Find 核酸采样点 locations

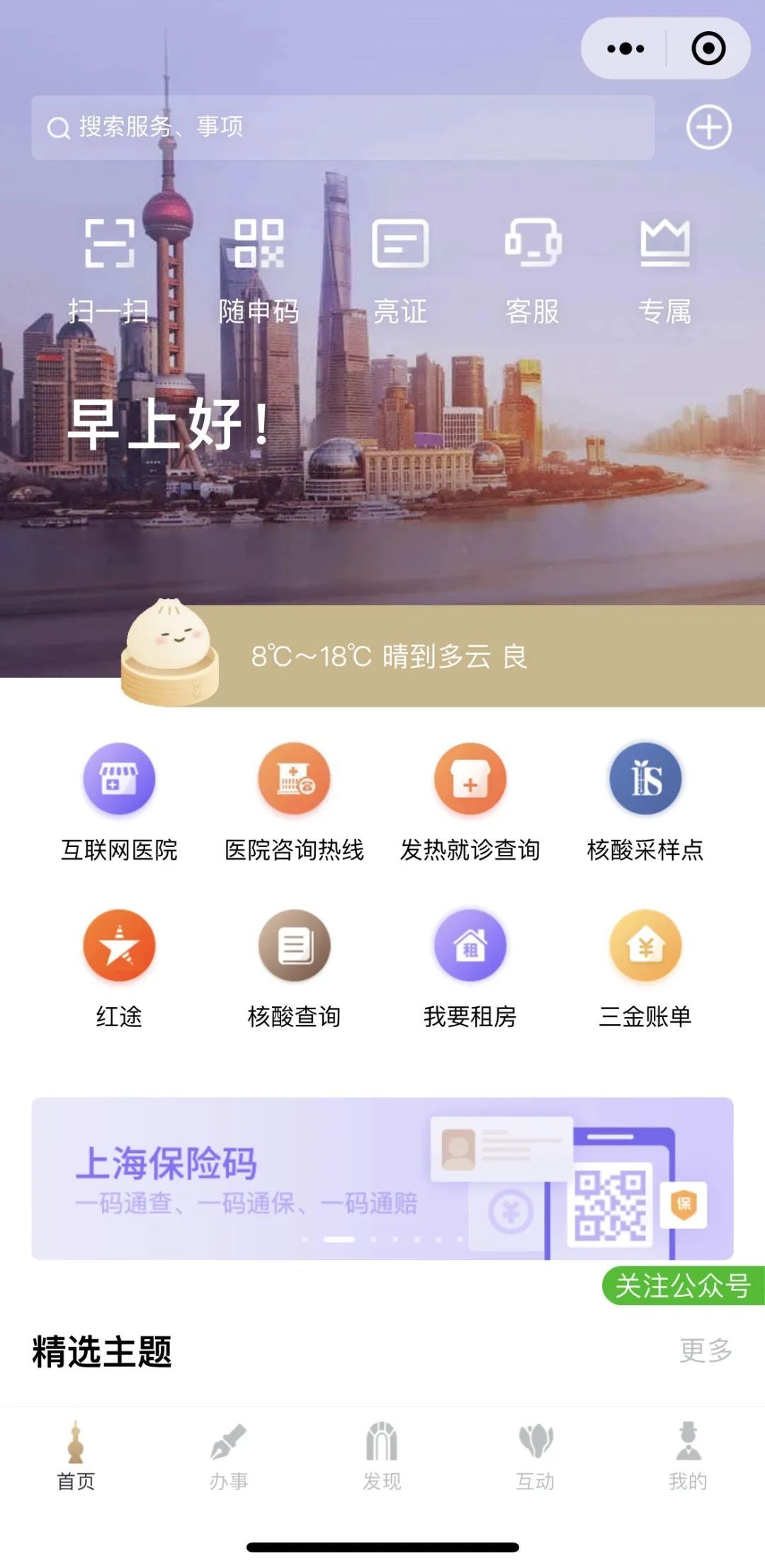click(645, 802)
